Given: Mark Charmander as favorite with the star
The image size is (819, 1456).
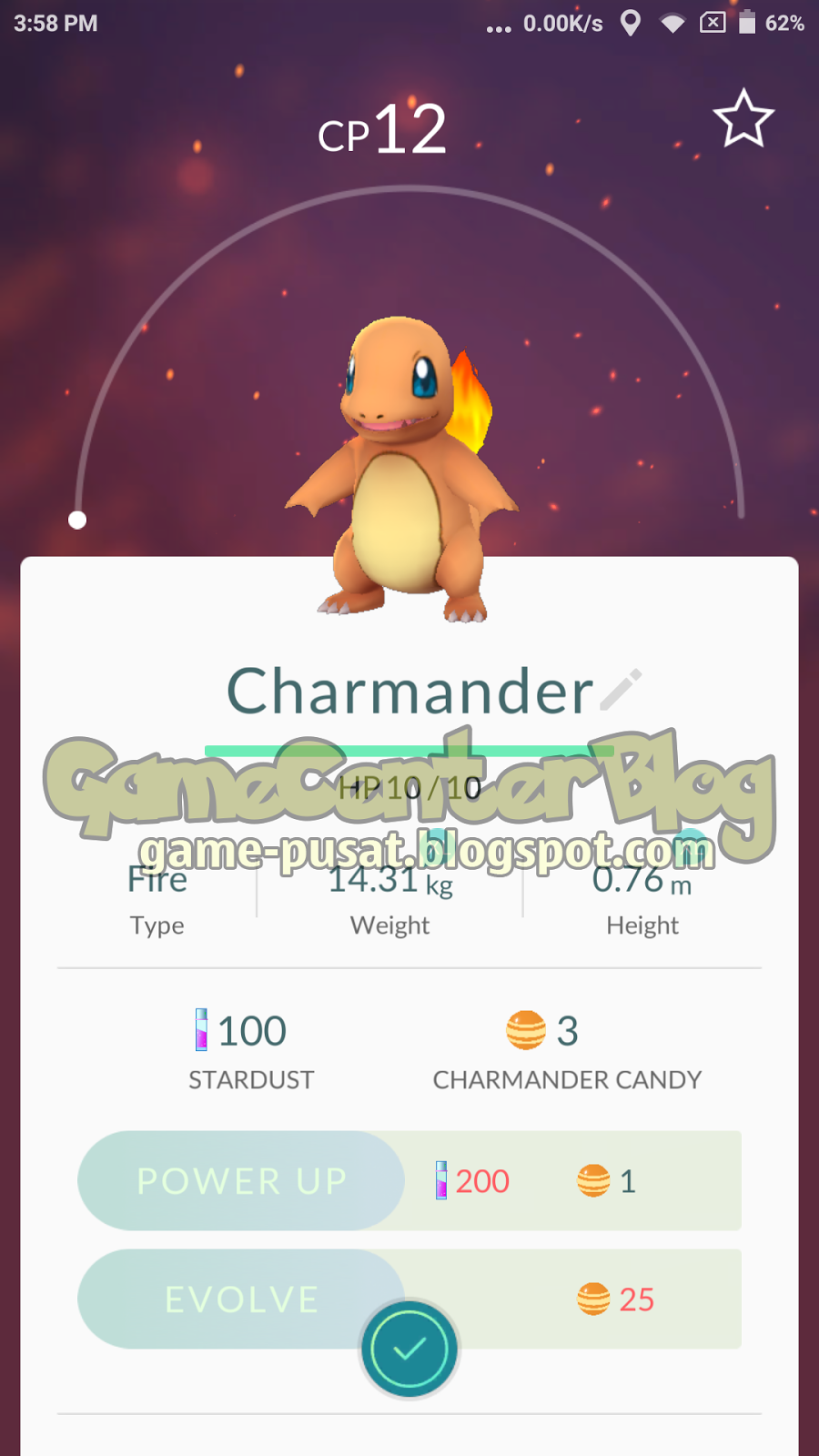Looking at the screenshot, I should 743,118.
